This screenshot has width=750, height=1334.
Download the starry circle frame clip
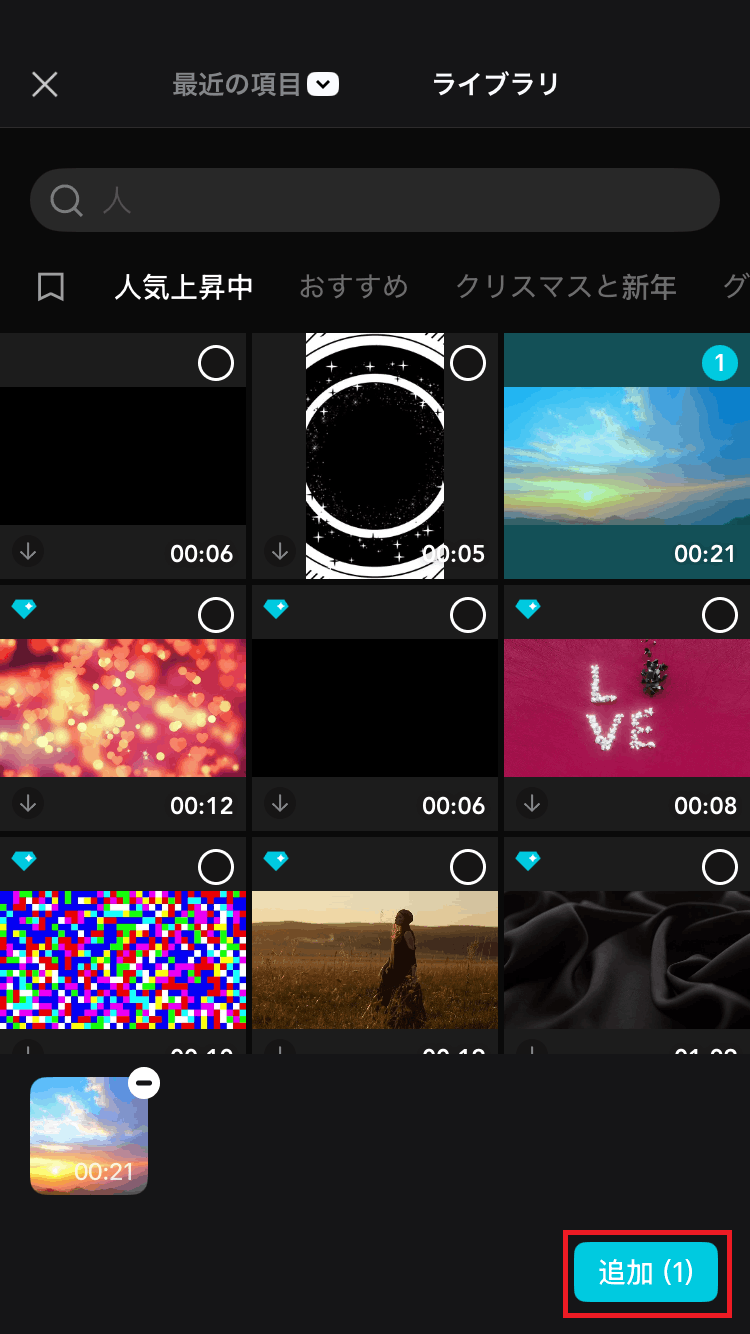tap(280, 552)
